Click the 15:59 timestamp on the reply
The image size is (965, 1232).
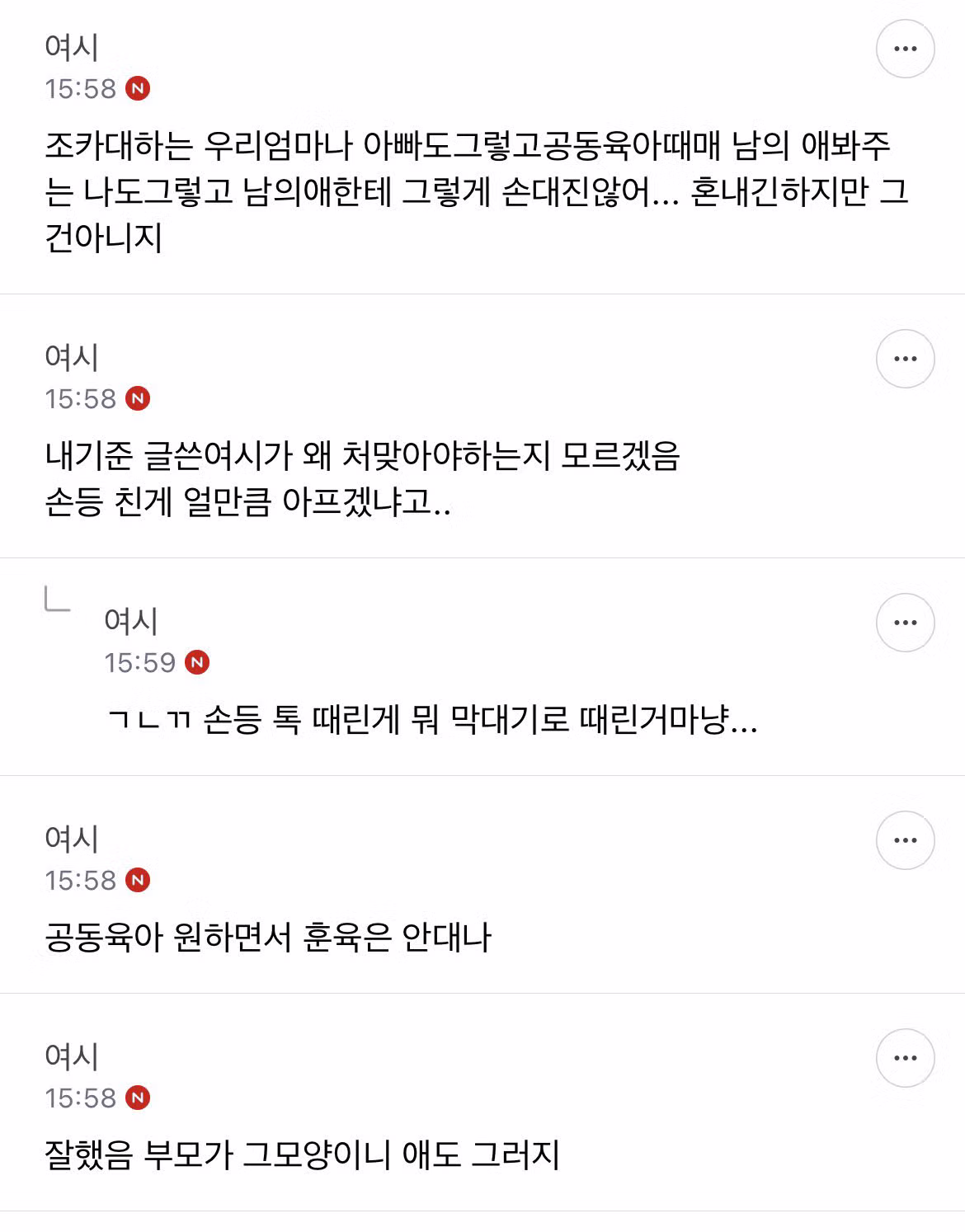(x=140, y=661)
